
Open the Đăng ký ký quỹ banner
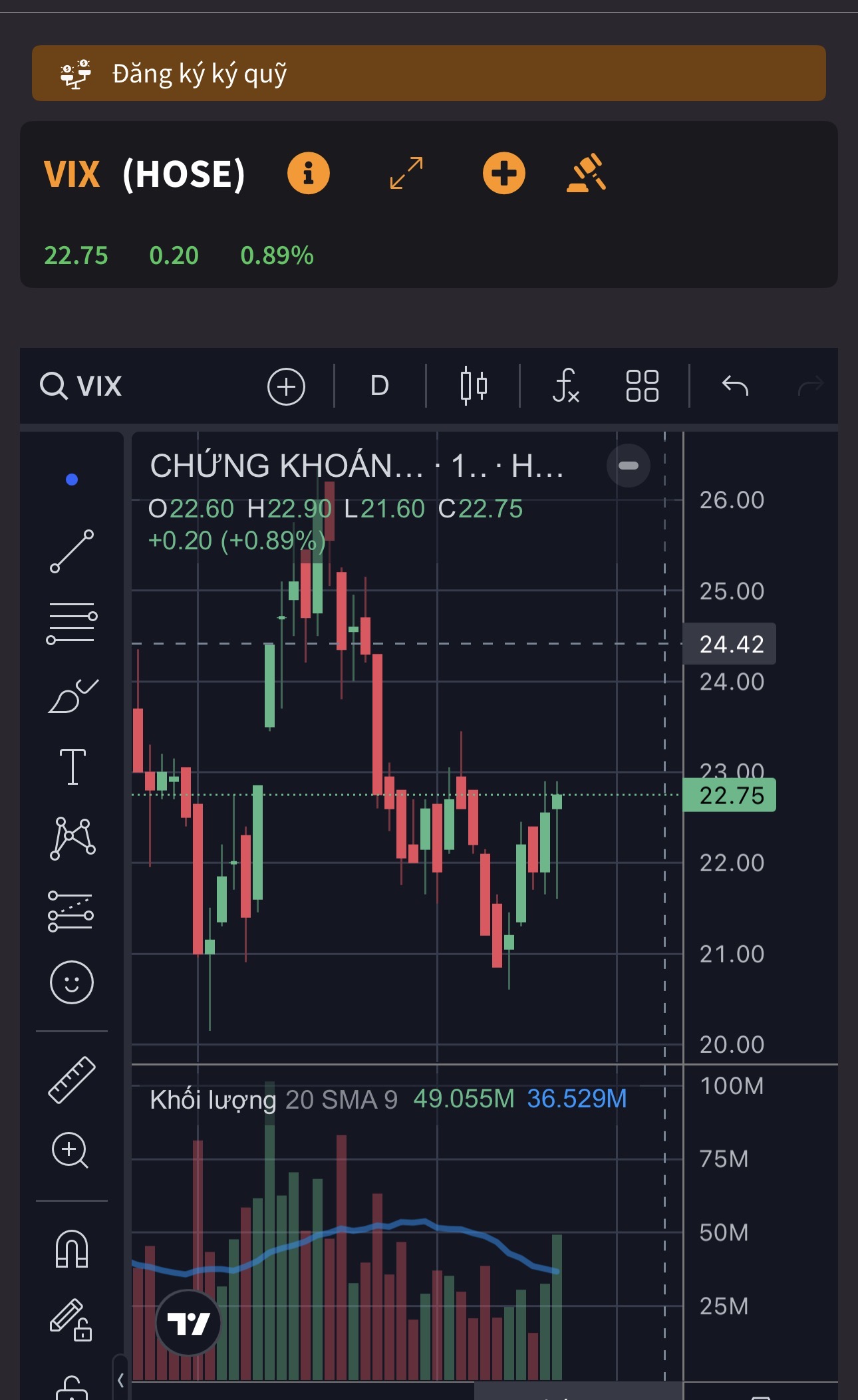point(428,73)
